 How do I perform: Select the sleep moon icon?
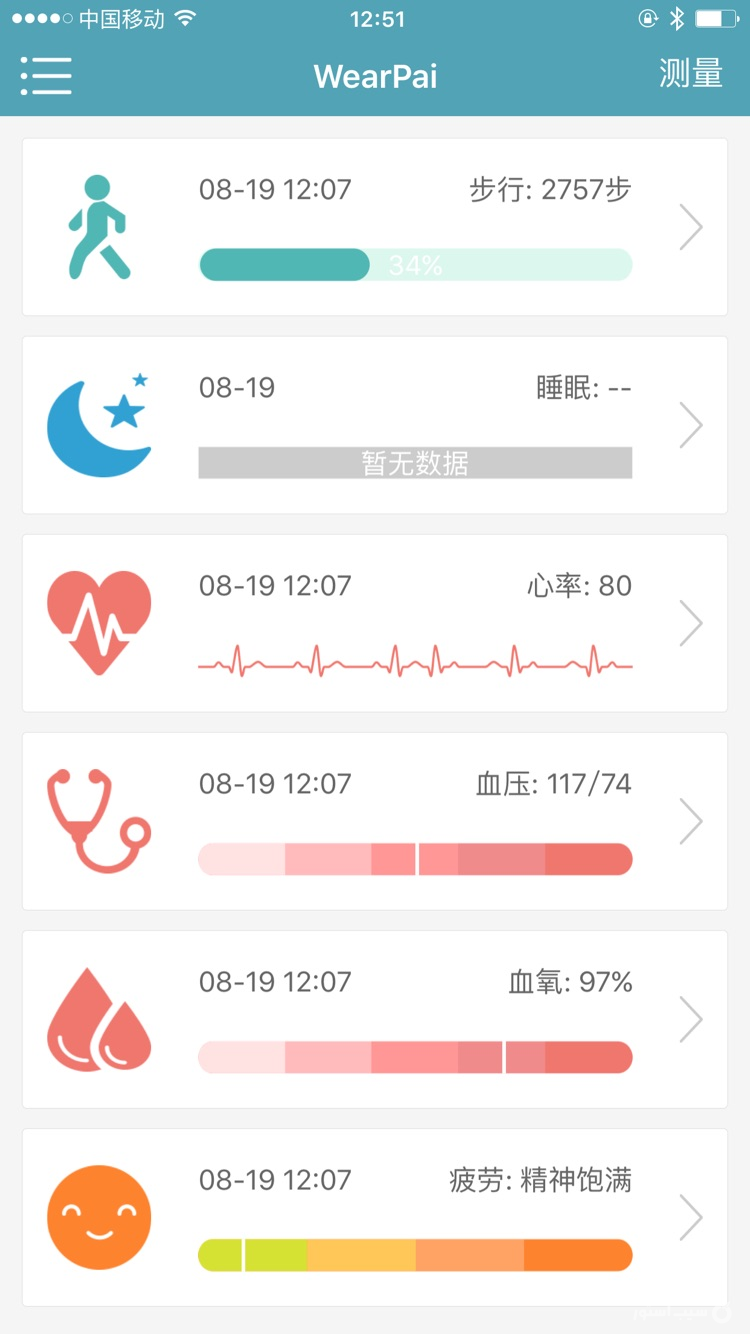point(99,424)
